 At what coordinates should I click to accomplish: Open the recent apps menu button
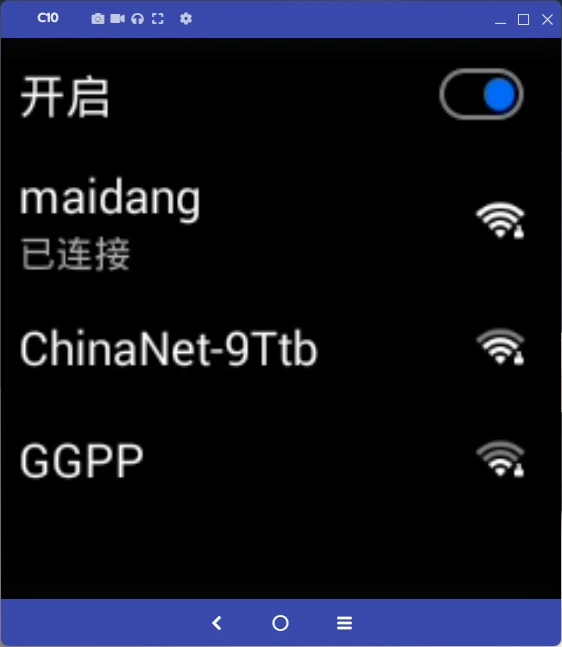coord(345,623)
